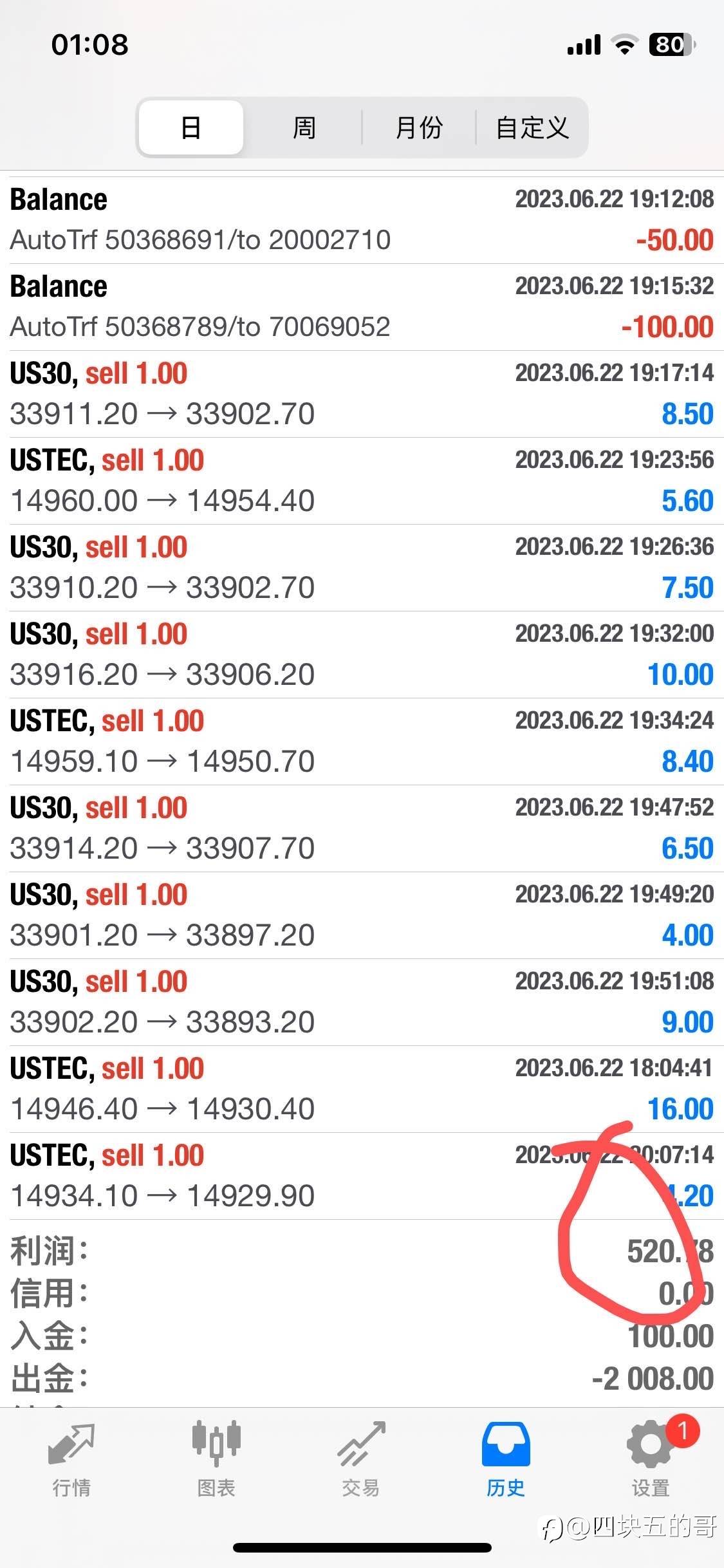724x1568 pixels.
Task: Open the Balance entry of -50.00
Action: coord(362,220)
